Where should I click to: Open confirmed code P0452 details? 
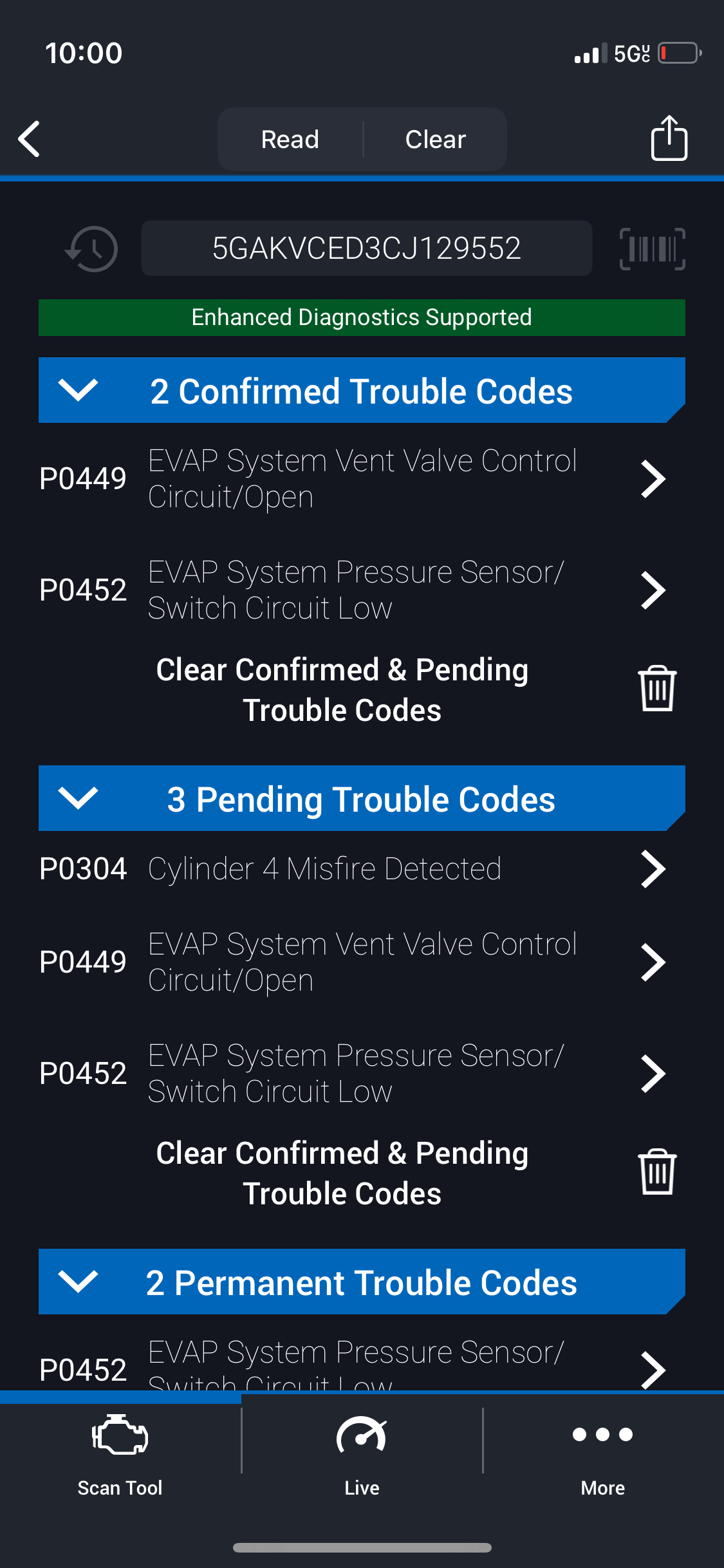(x=362, y=590)
